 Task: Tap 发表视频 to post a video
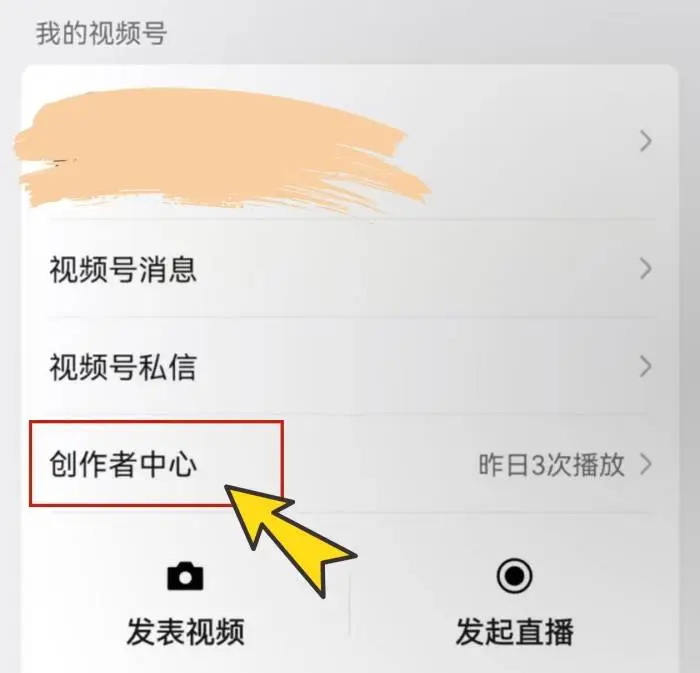(x=185, y=606)
